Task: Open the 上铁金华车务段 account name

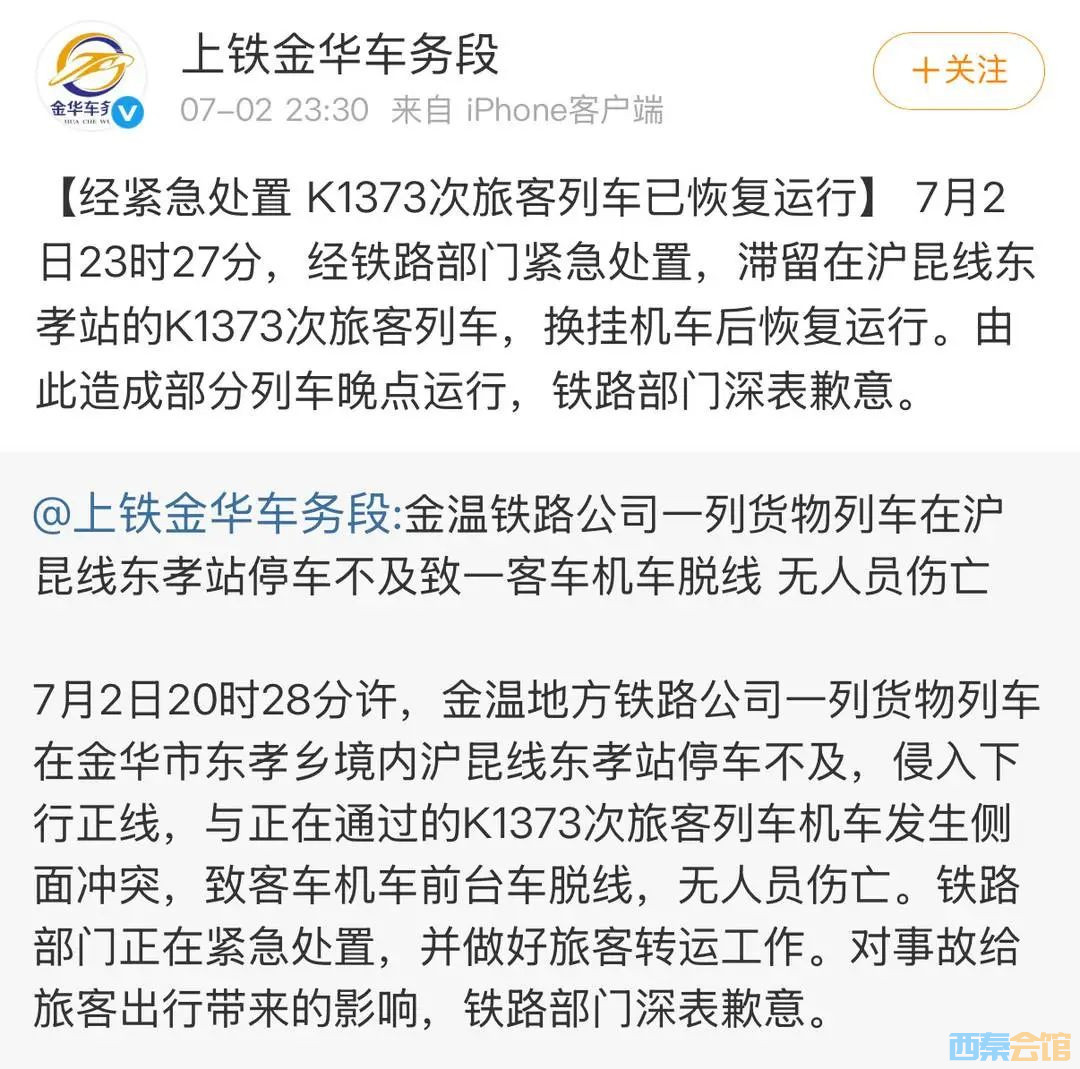Action: [340, 55]
